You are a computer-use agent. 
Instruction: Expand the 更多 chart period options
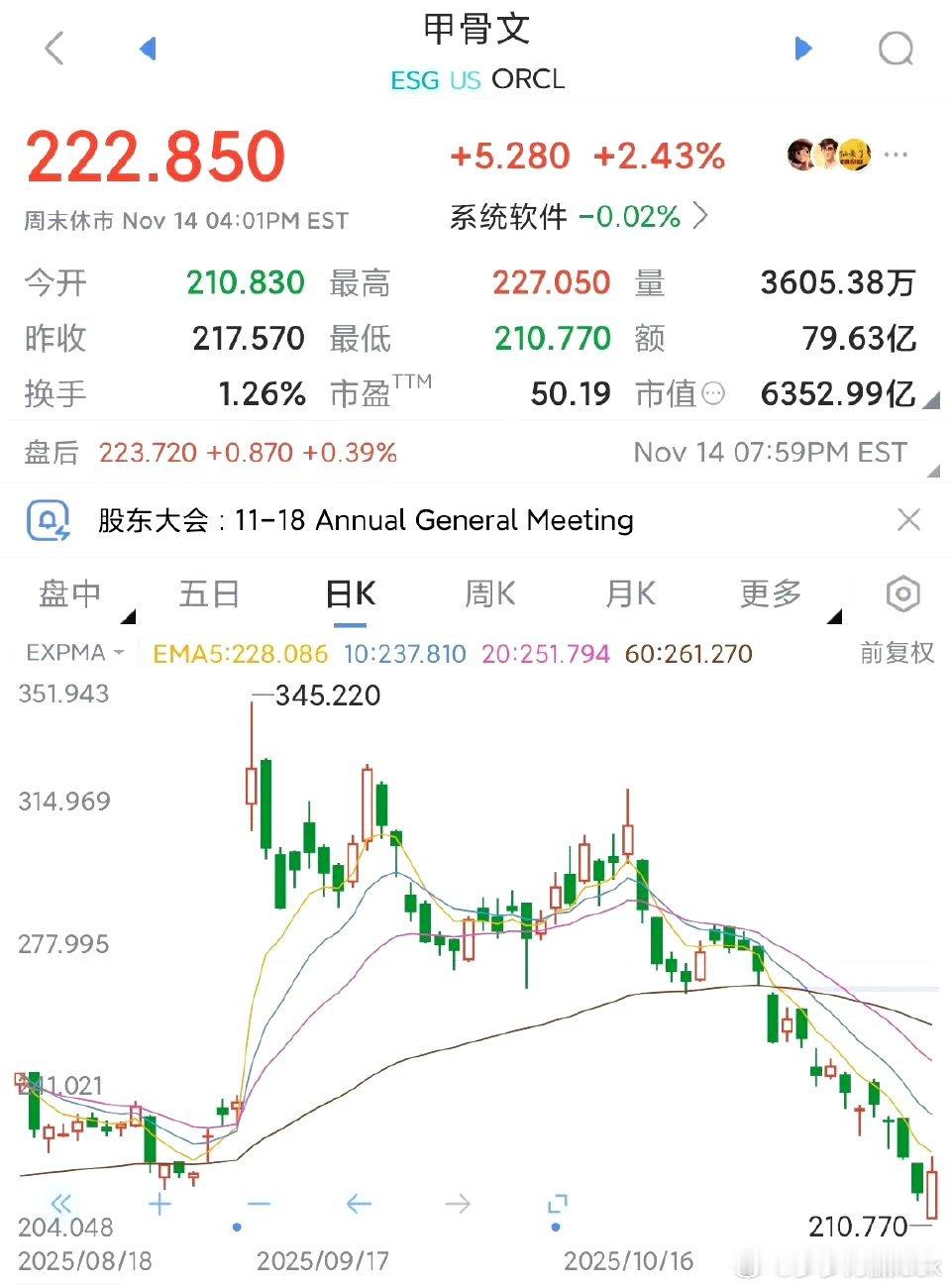[771, 593]
